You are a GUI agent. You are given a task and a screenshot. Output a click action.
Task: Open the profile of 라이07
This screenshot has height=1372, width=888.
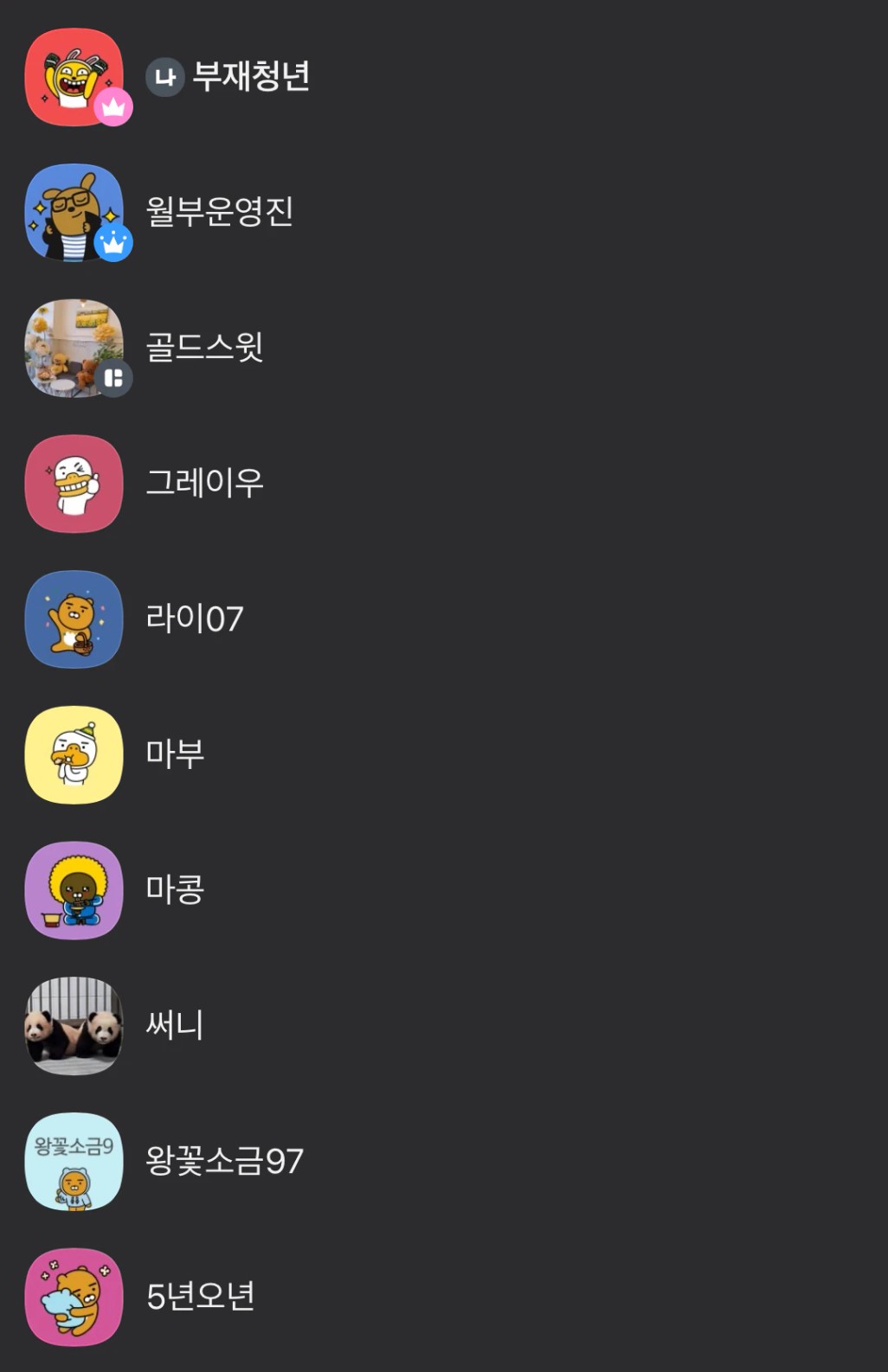(x=195, y=619)
